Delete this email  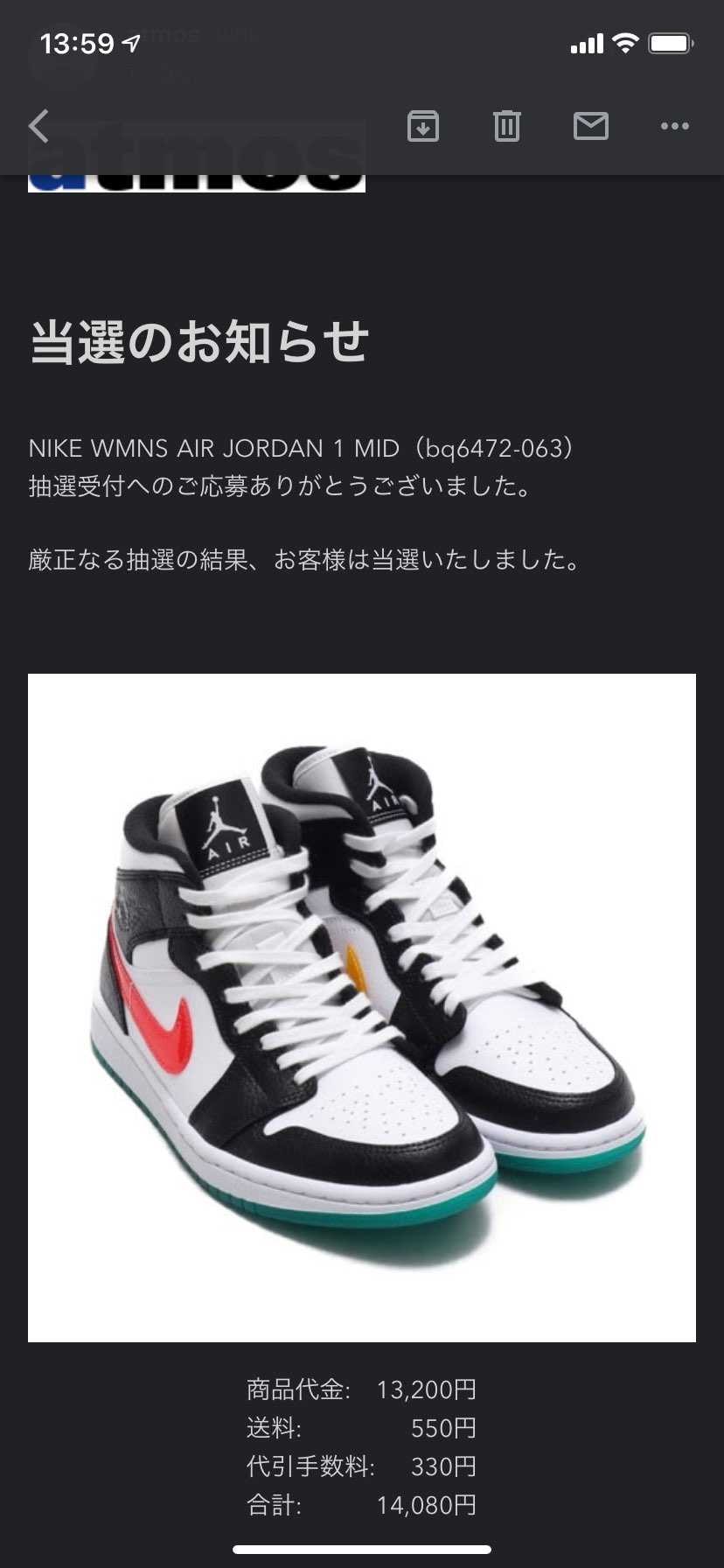click(506, 127)
